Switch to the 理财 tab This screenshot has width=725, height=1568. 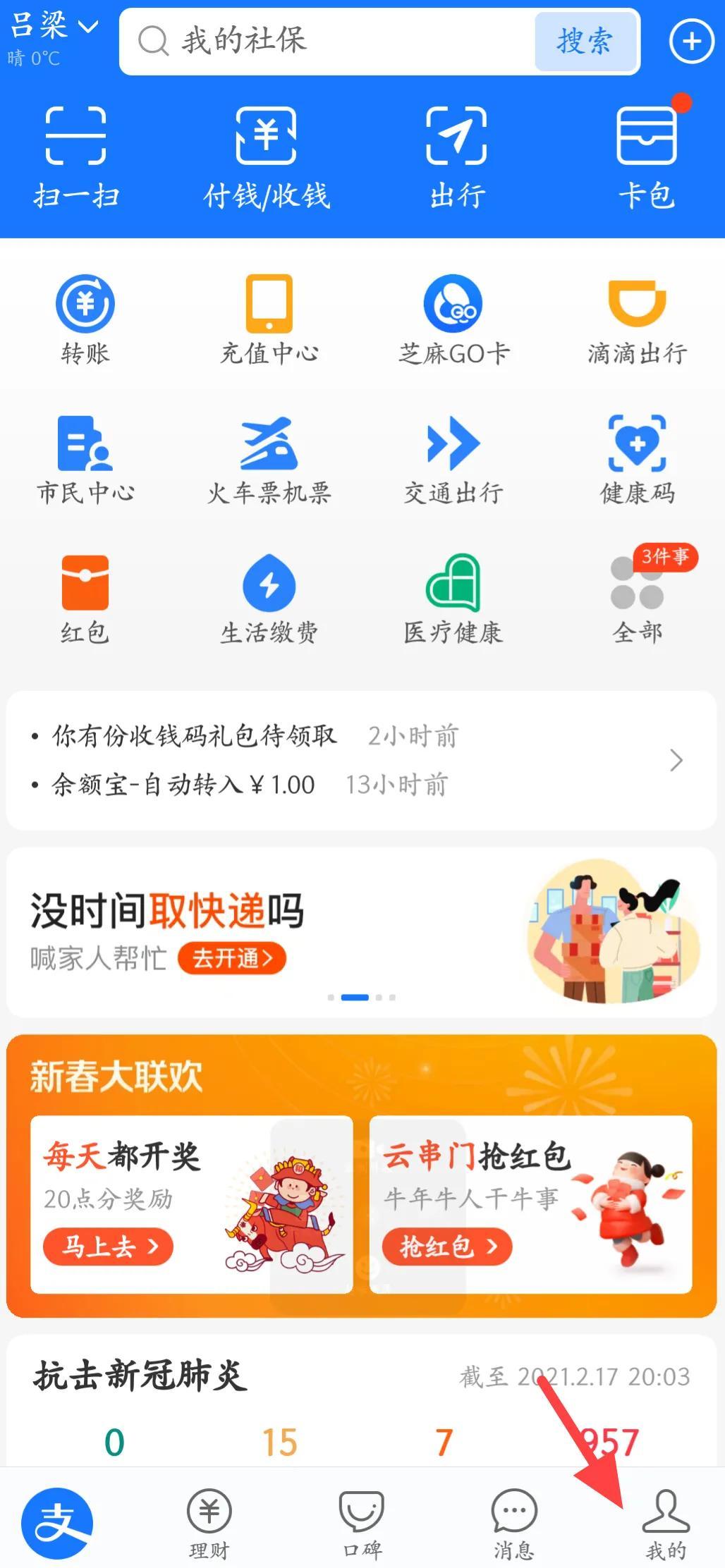tap(209, 1524)
